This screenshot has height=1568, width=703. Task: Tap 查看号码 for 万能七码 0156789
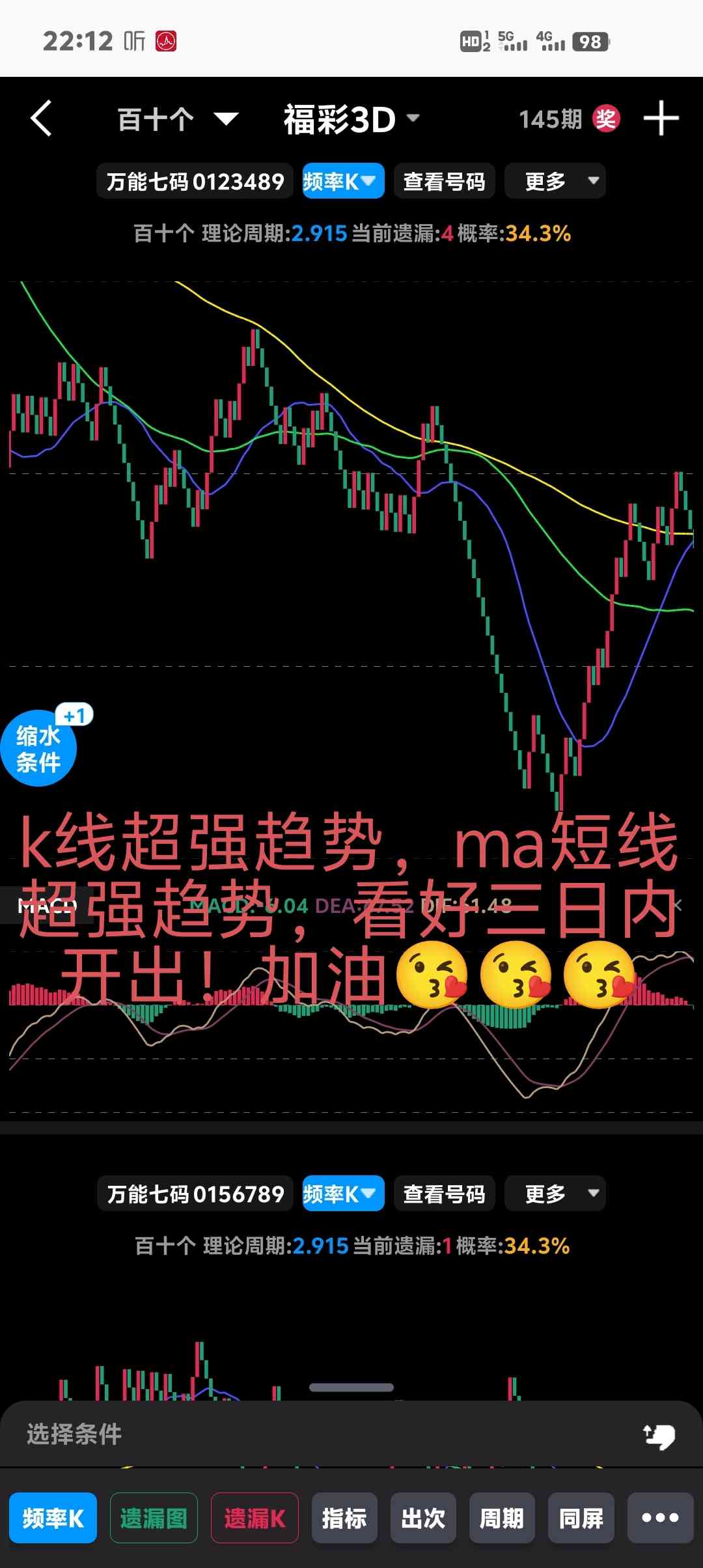pyautogui.click(x=444, y=1194)
